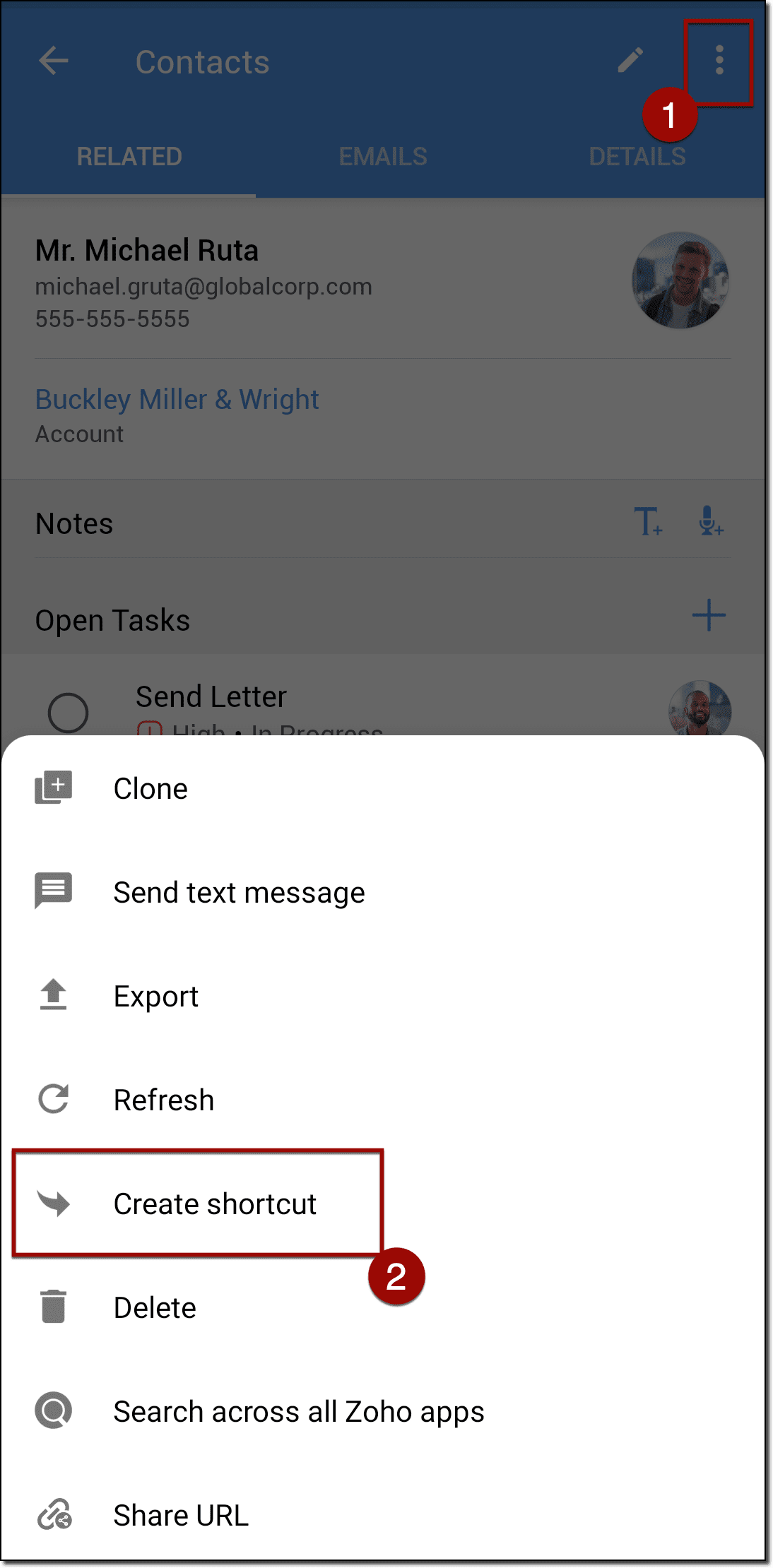The image size is (773, 1568).
Task: Open Search across all Zoho apps
Action: point(298,1412)
